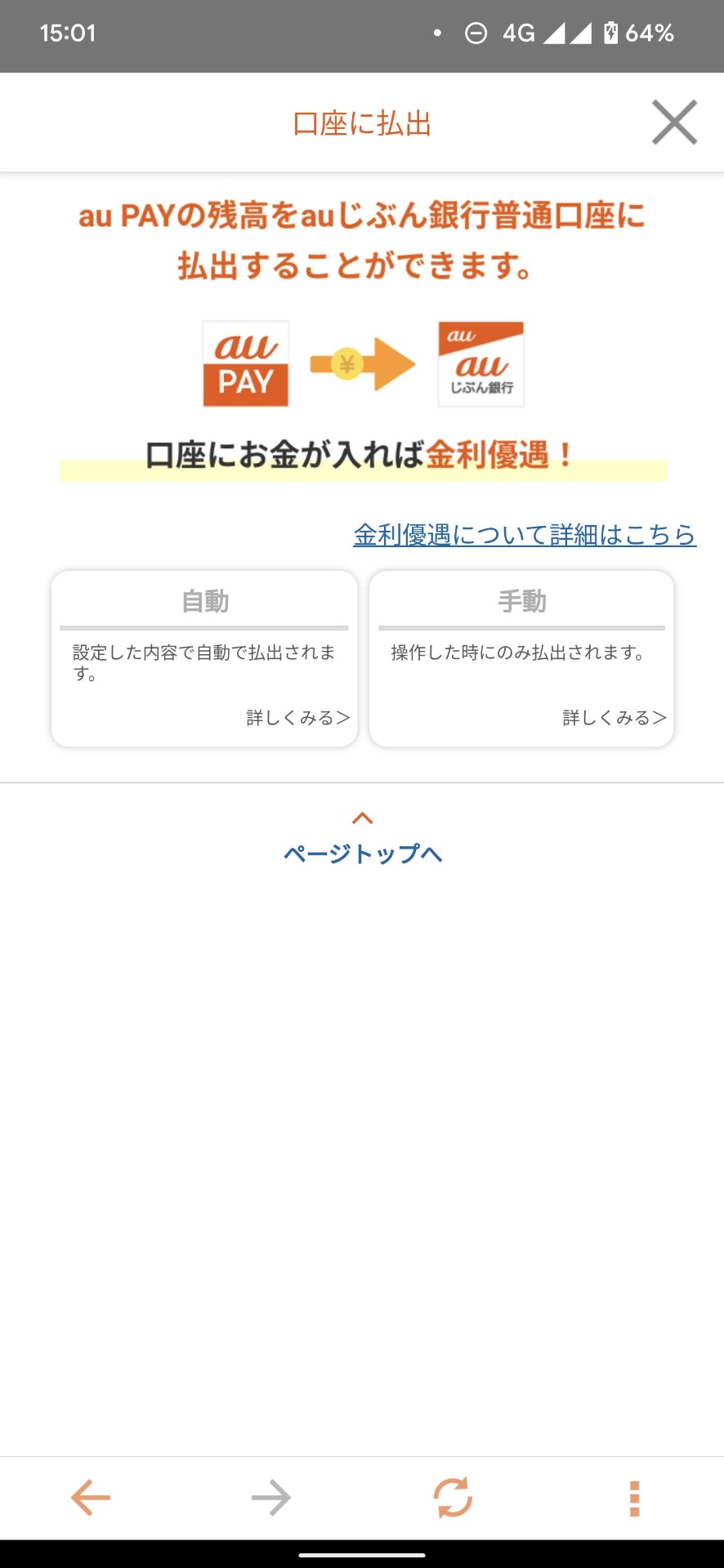Go forward with the browser forward arrow
This screenshot has height=1568, width=724.
click(x=271, y=1498)
